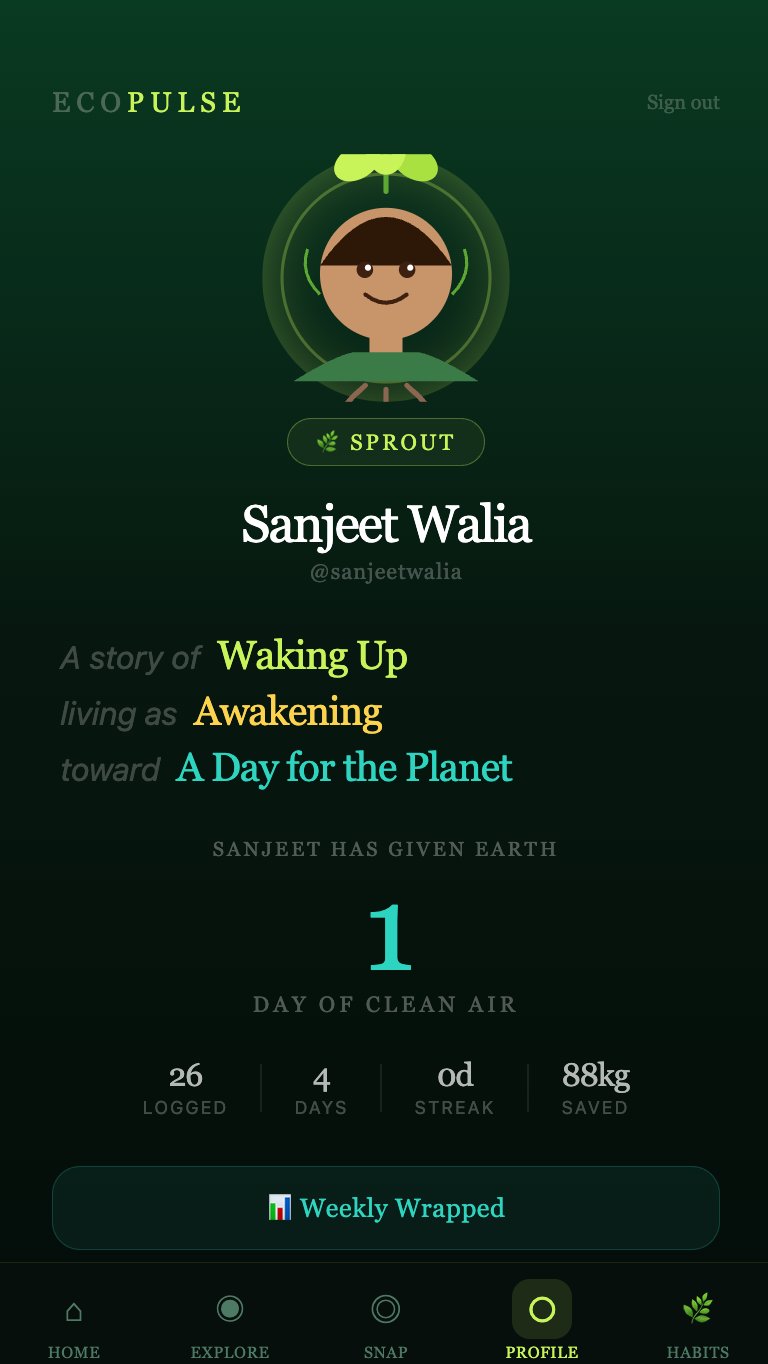Click the Sign out link
Viewport: 768px width, 1364px height.
click(683, 101)
